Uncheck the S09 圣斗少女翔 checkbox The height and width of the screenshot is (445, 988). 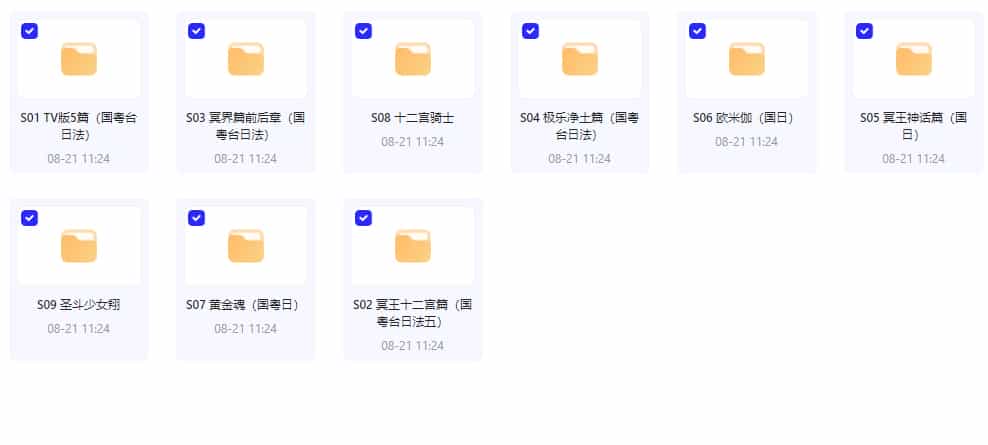coord(29,218)
